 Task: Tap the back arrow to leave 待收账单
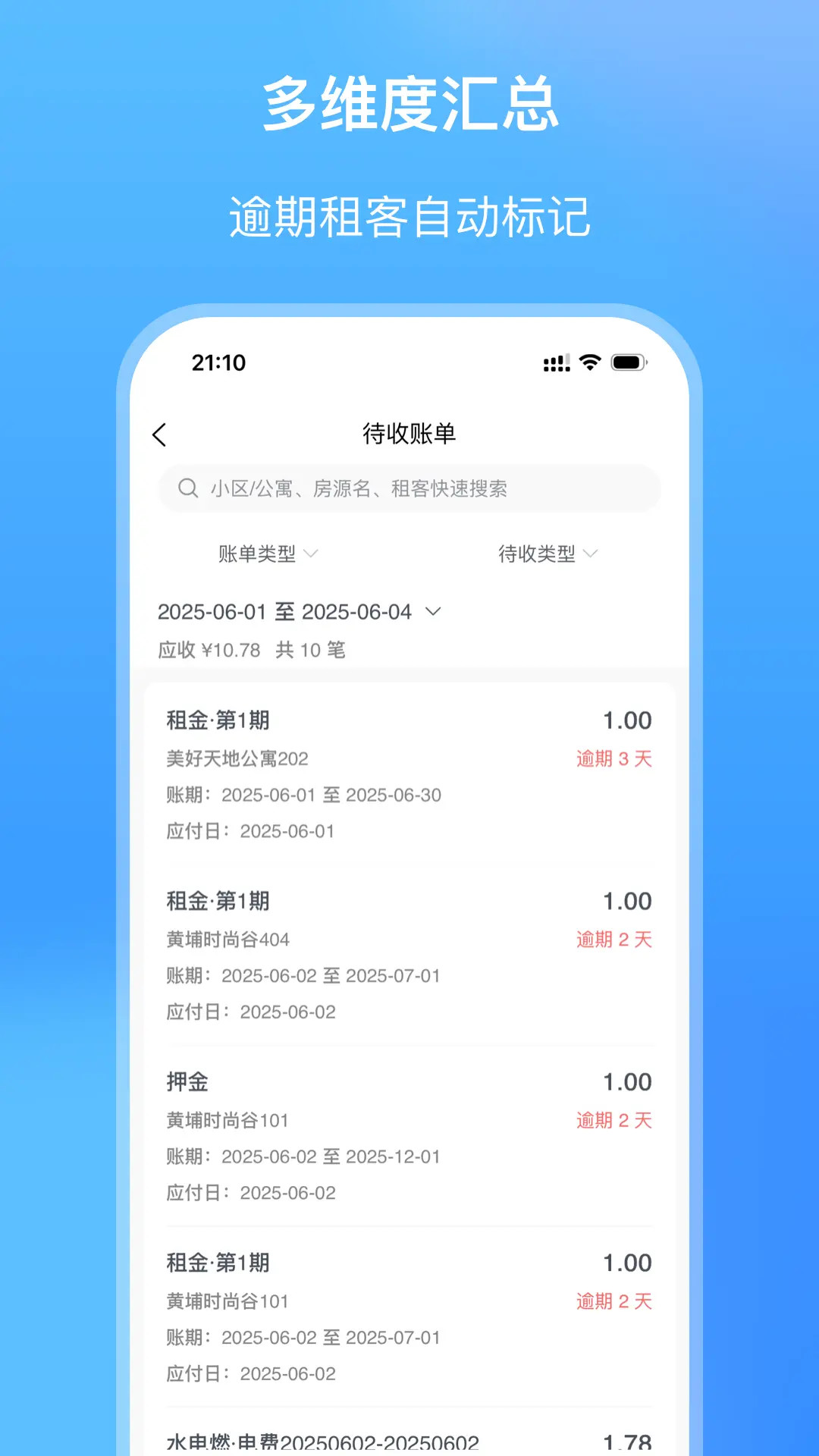pyautogui.click(x=160, y=435)
